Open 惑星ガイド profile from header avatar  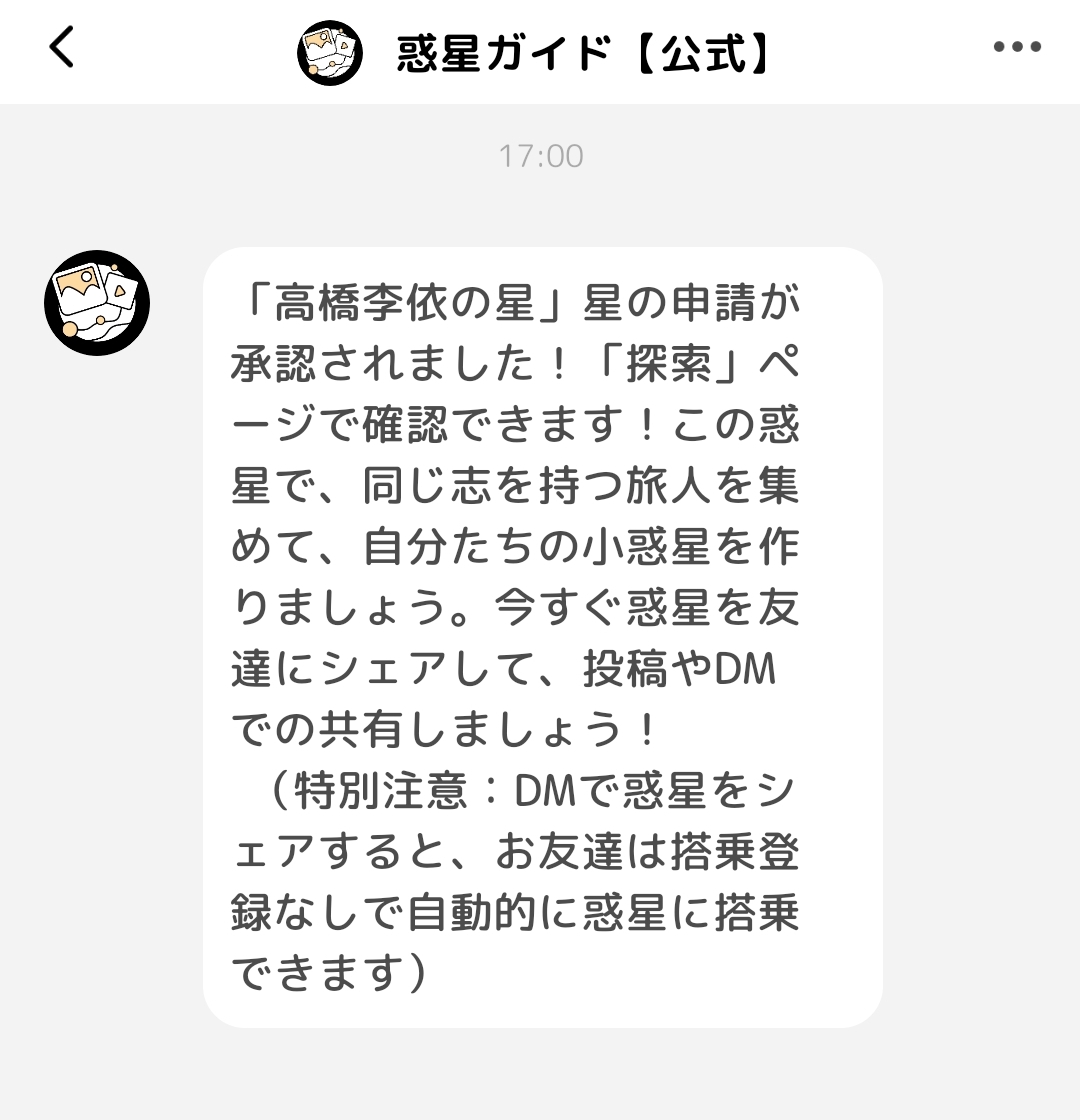pyautogui.click(x=330, y=52)
